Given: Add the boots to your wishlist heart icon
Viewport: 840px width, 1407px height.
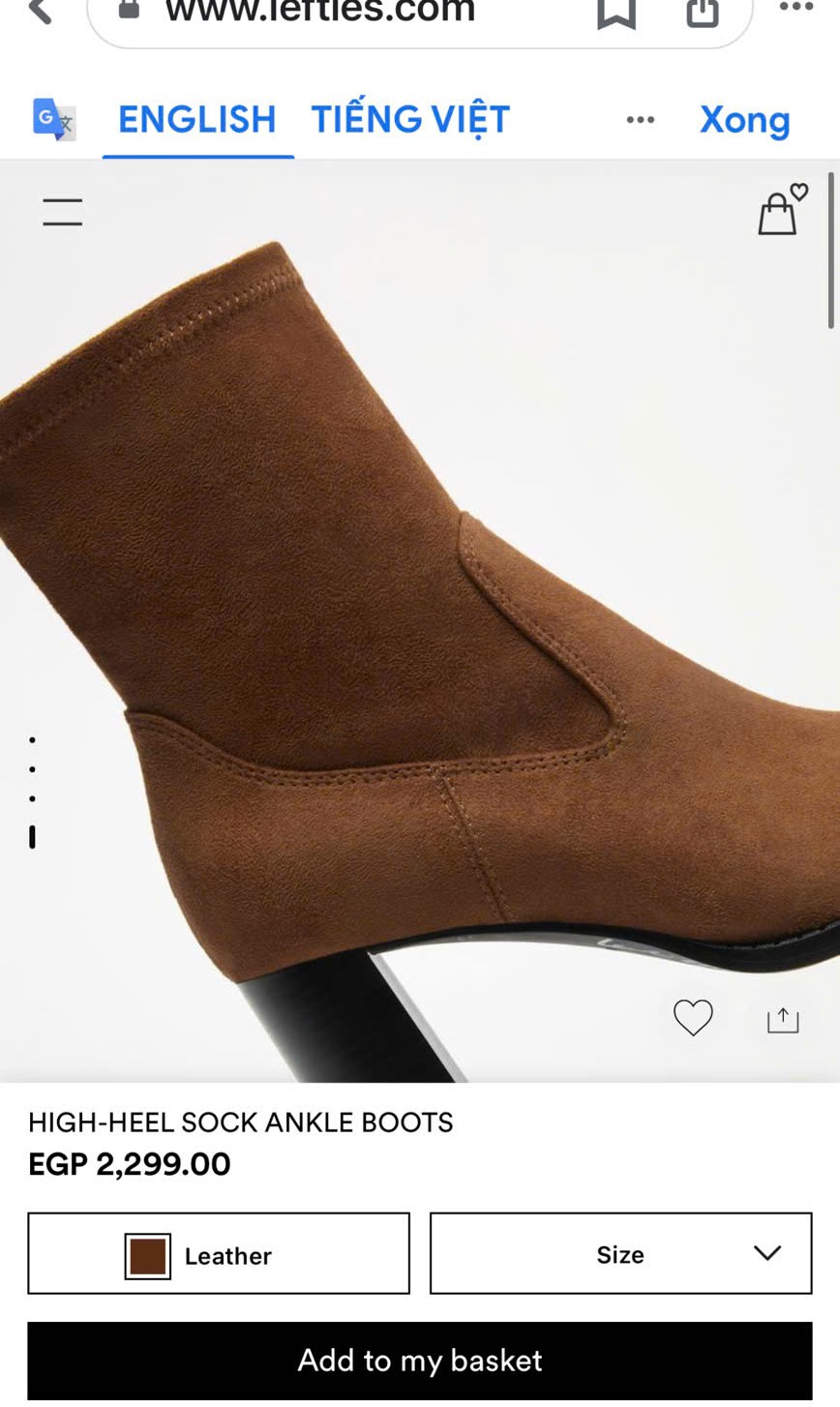Looking at the screenshot, I should click(692, 1017).
